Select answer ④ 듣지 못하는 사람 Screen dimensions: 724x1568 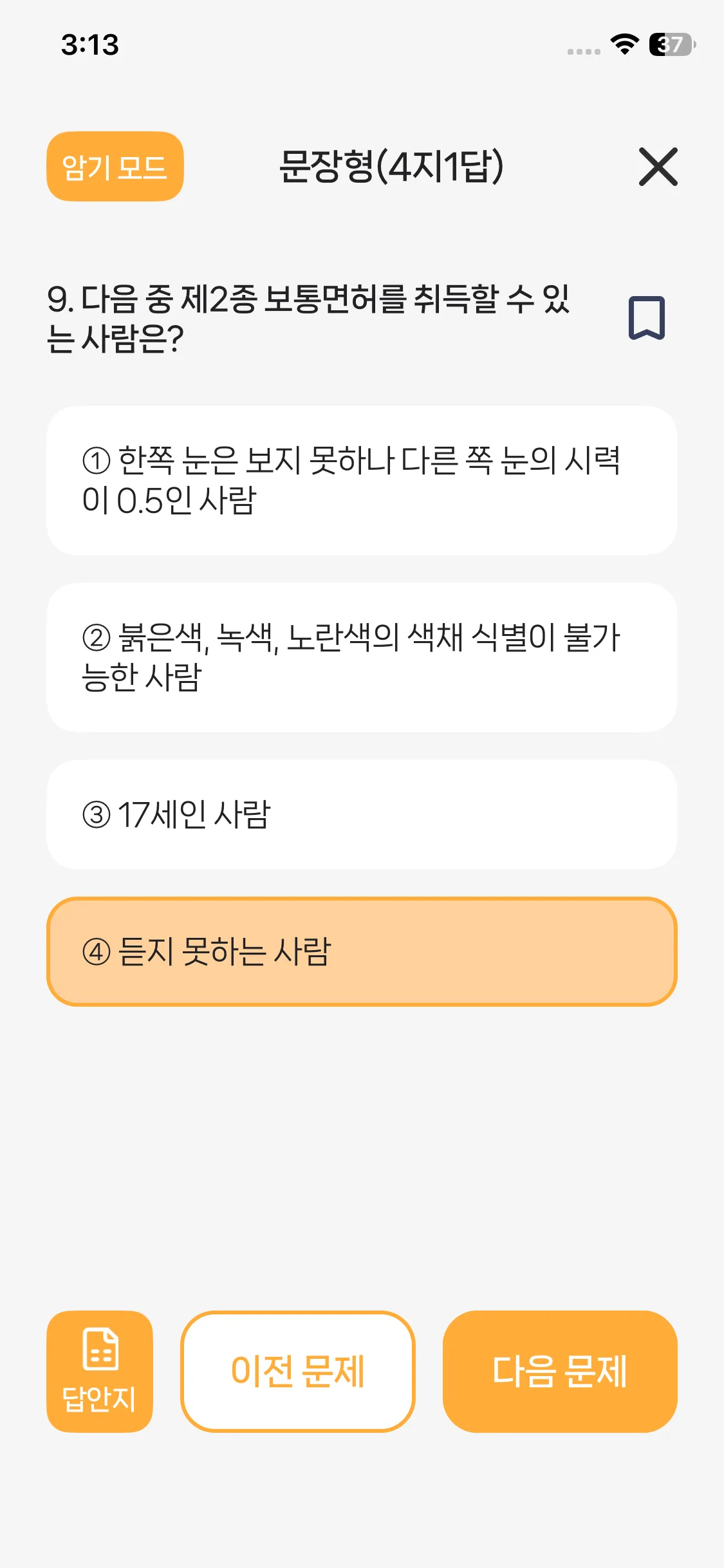click(362, 951)
